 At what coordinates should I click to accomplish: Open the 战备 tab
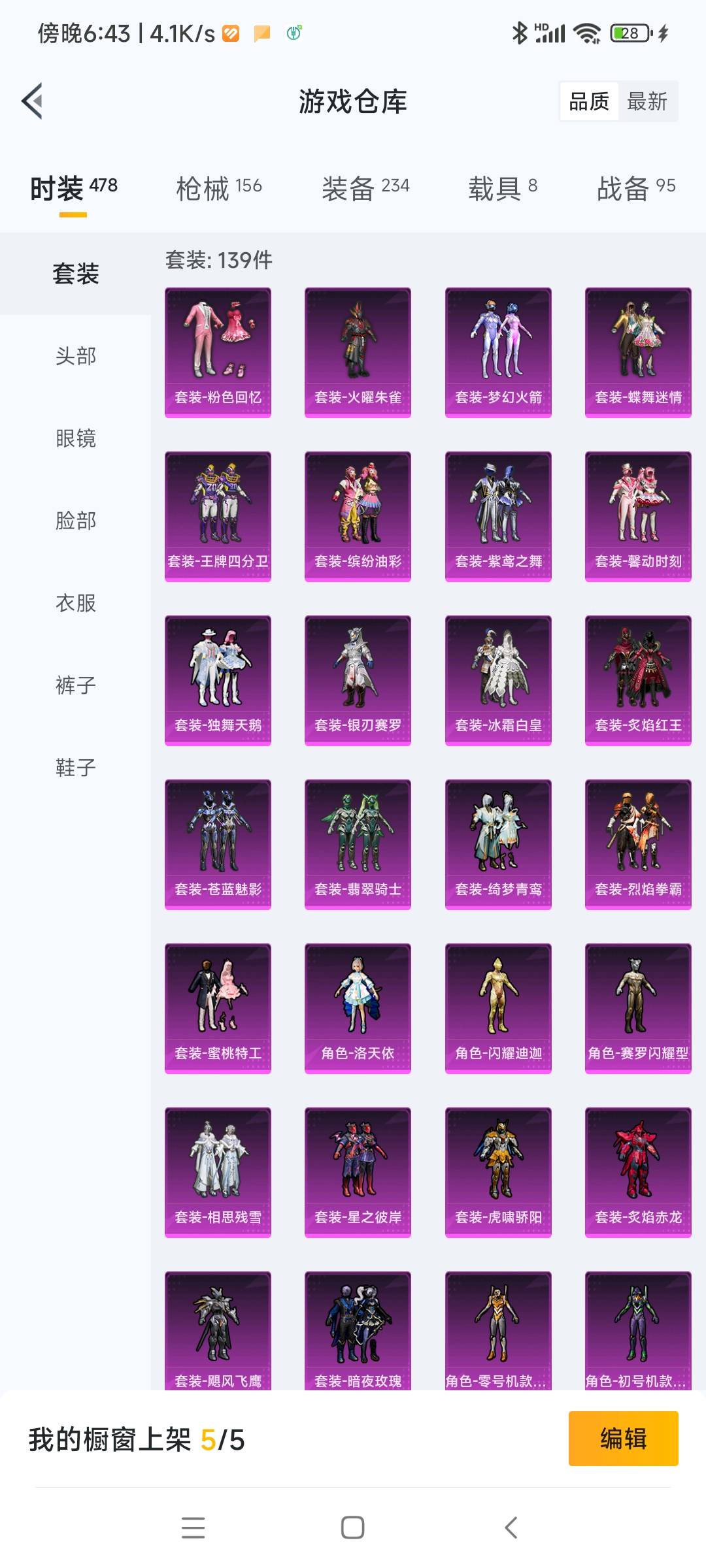[x=636, y=188]
